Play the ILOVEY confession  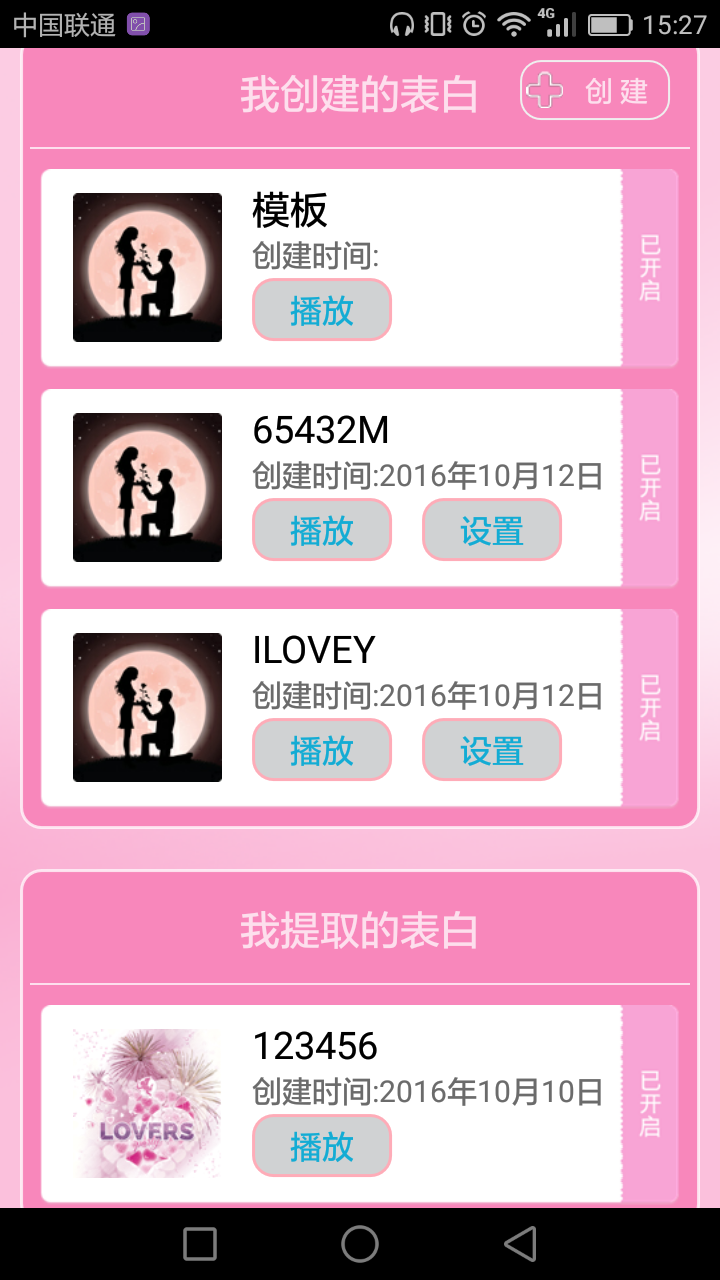(x=321, y=751)
